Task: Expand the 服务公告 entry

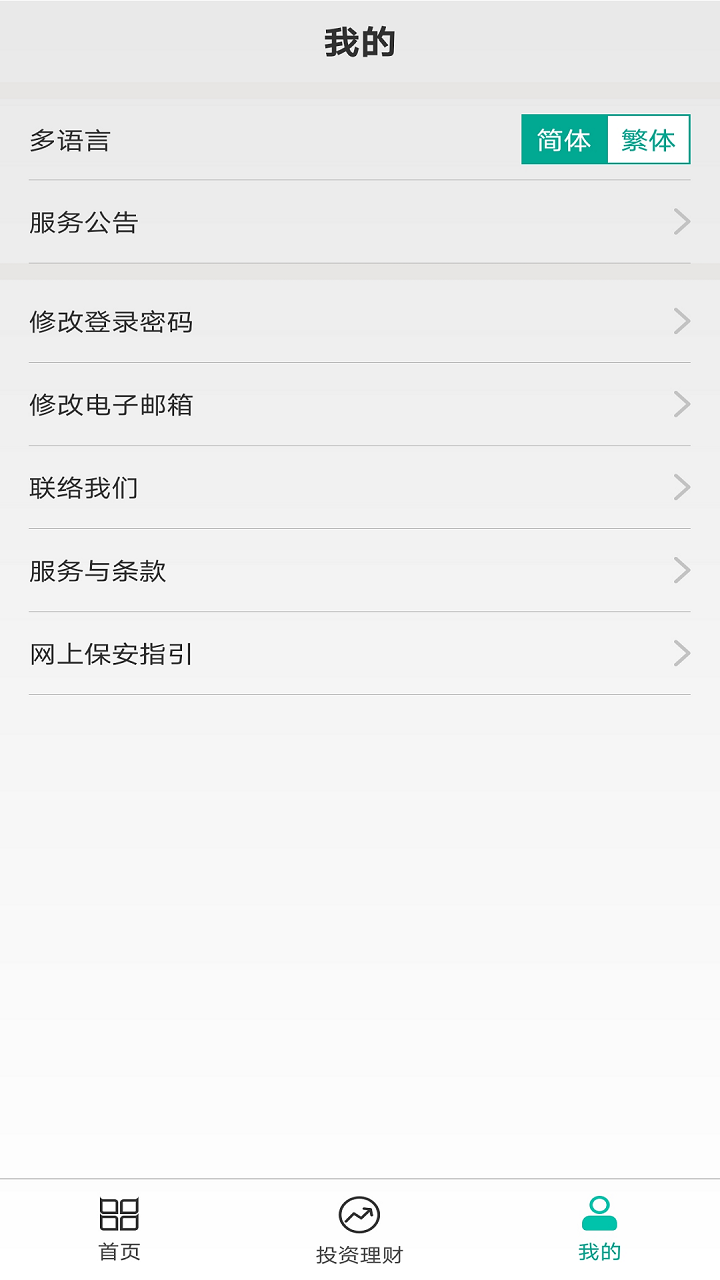Action: (360, 222)
